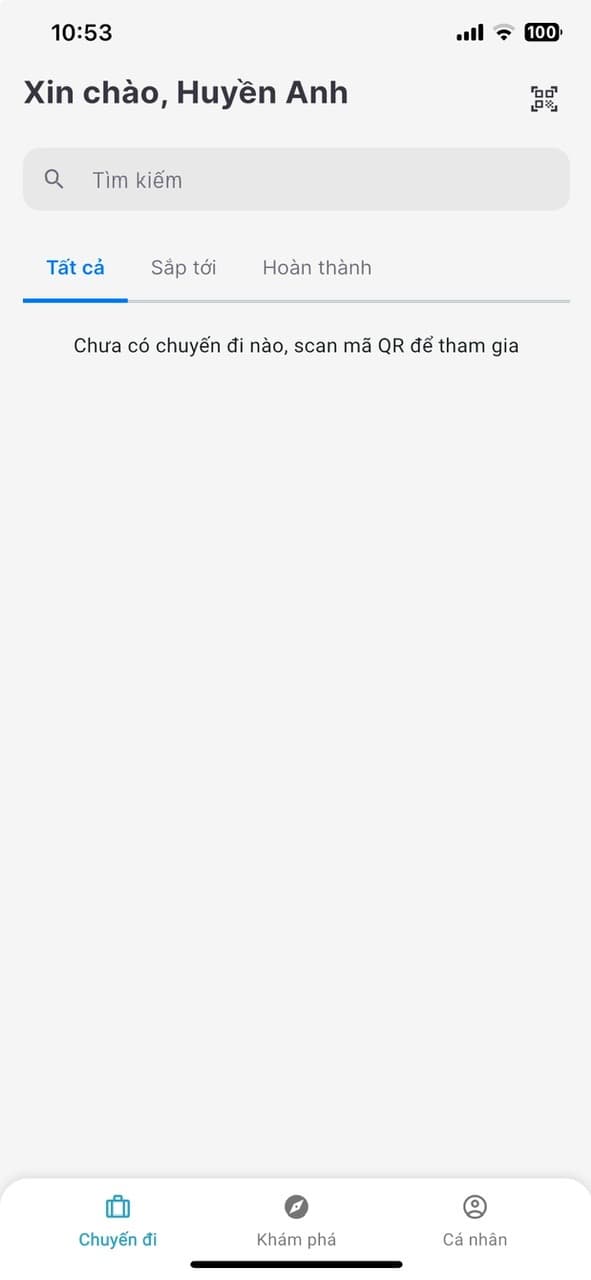Open the Cá nhân profile tab

(x=475, y=1222)
